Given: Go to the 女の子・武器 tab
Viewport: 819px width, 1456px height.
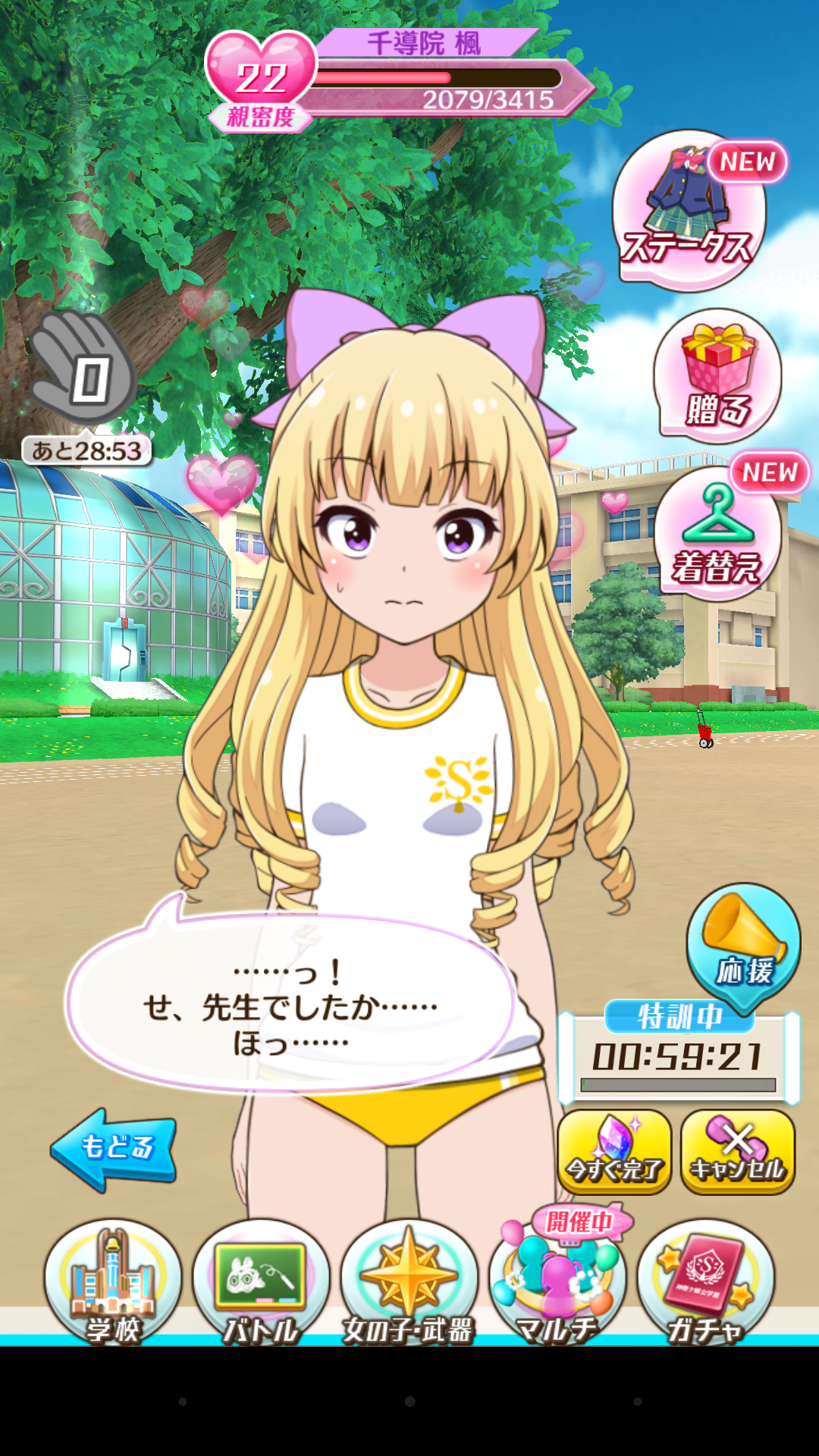Looking at the screenshot, I should [x=409, y=1283].
